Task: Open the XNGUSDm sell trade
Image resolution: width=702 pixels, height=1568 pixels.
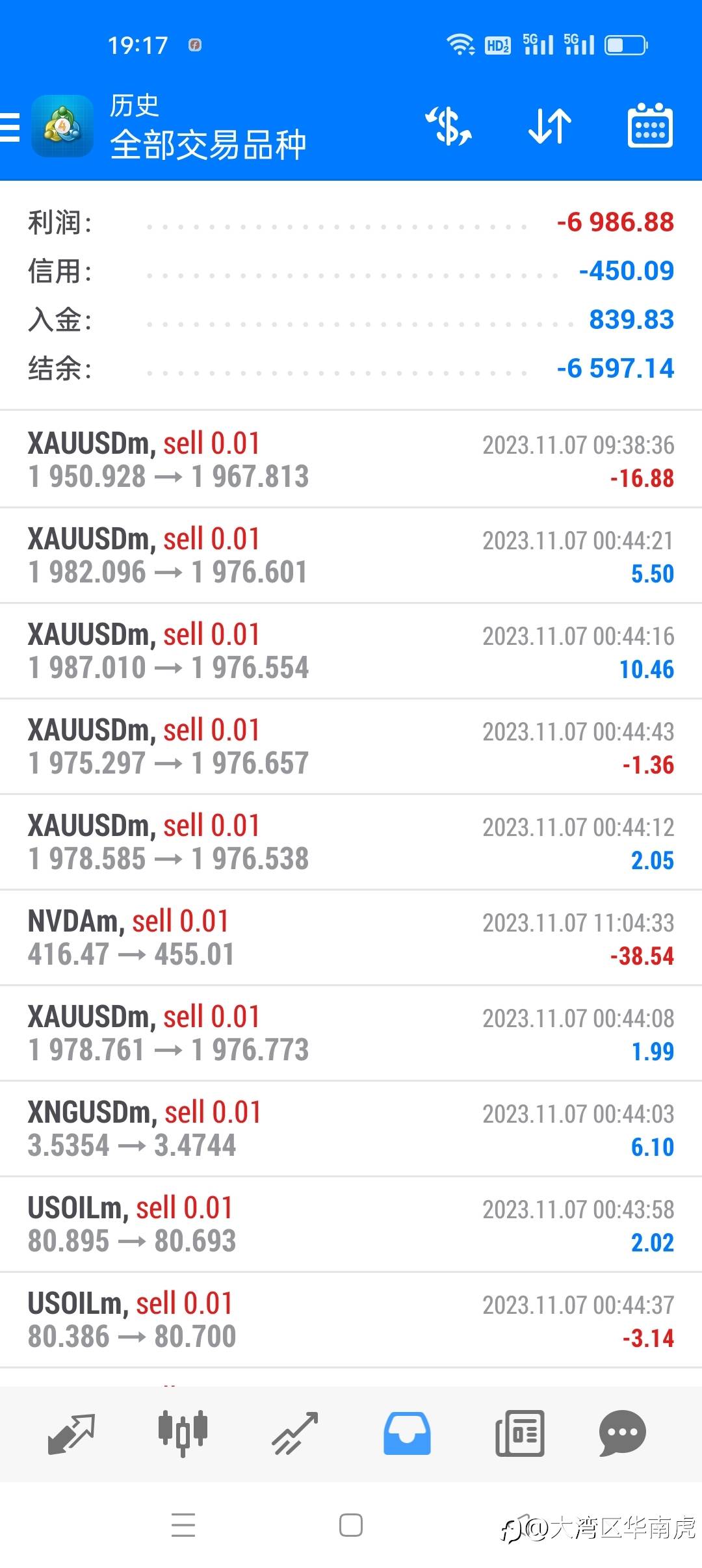Action: pos(351,1129)
